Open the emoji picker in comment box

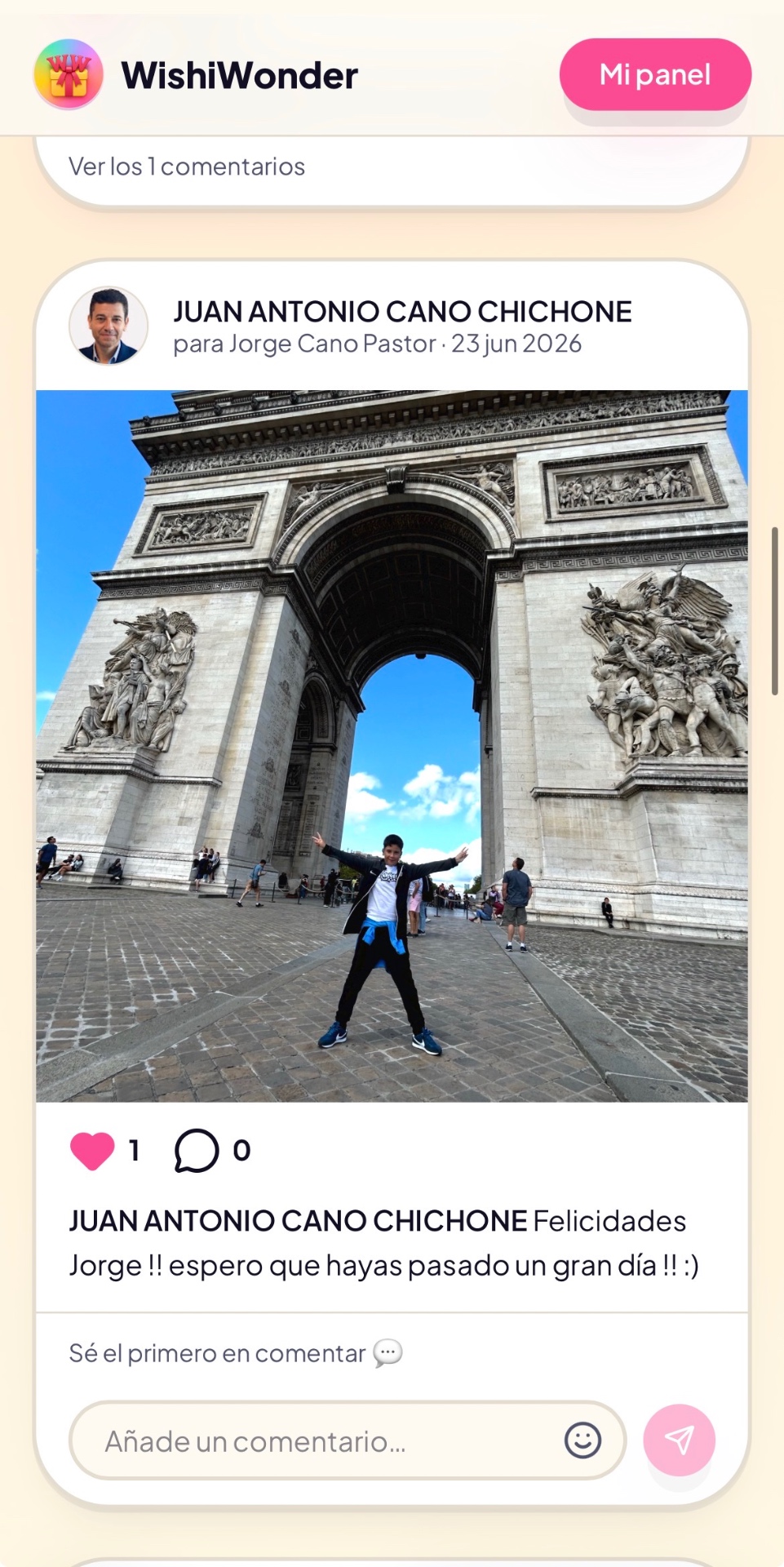582,1440
